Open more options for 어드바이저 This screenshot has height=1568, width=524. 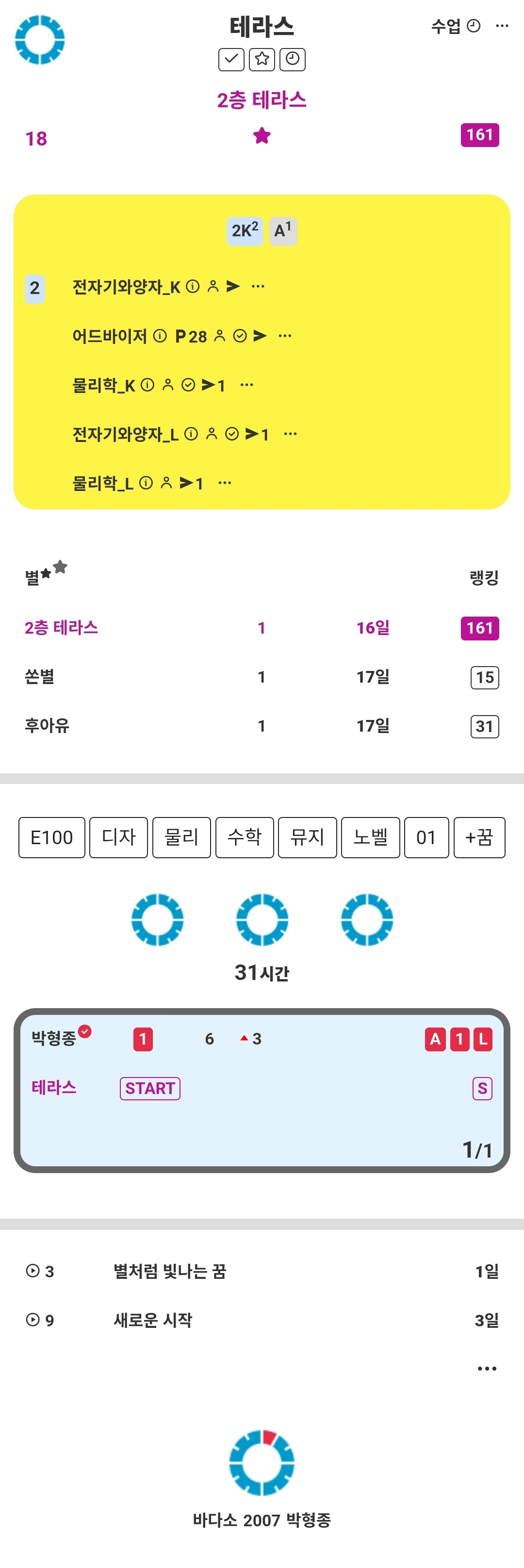click(x=285, y=335)
